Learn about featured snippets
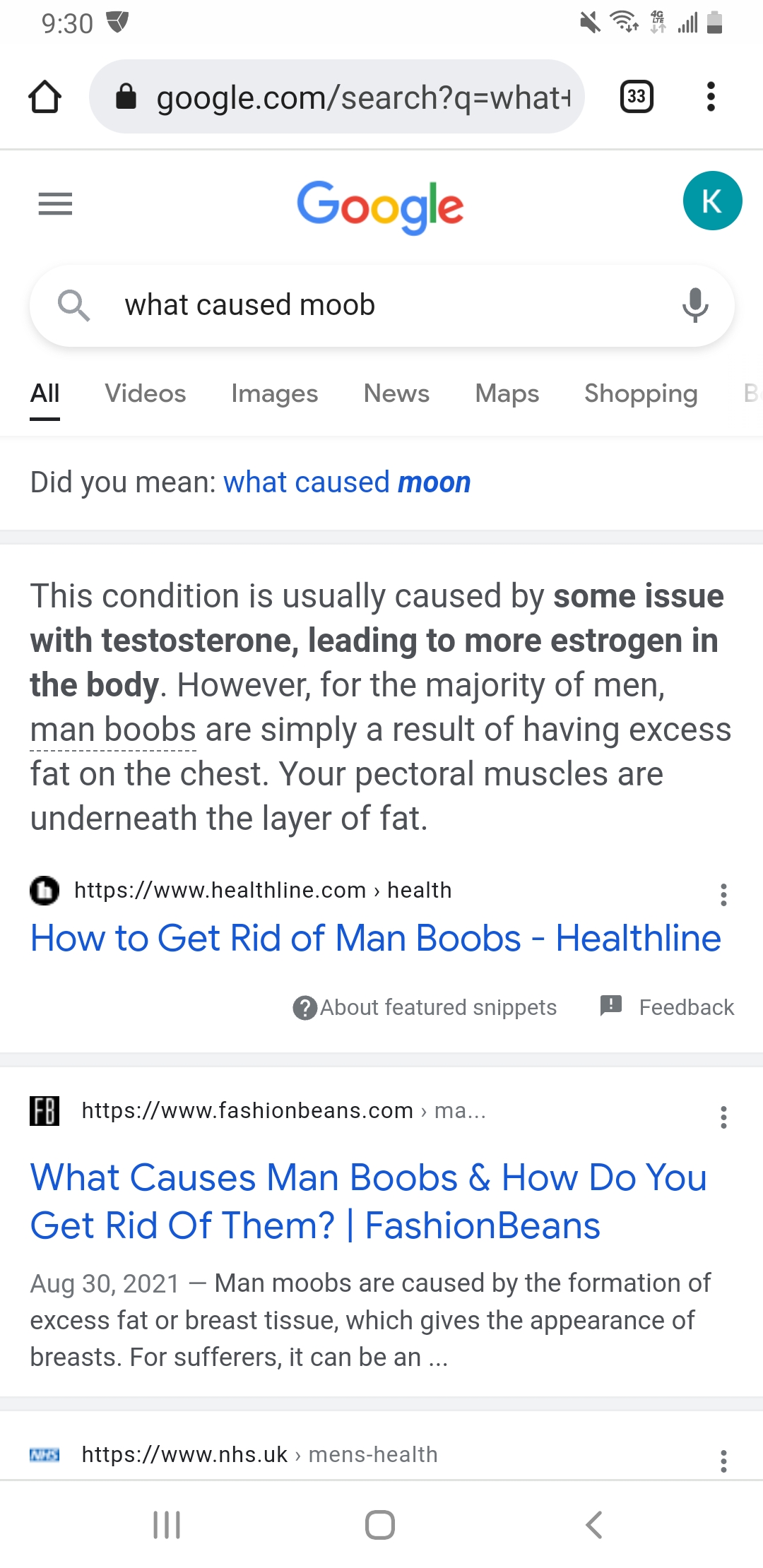 [425, 1007]
